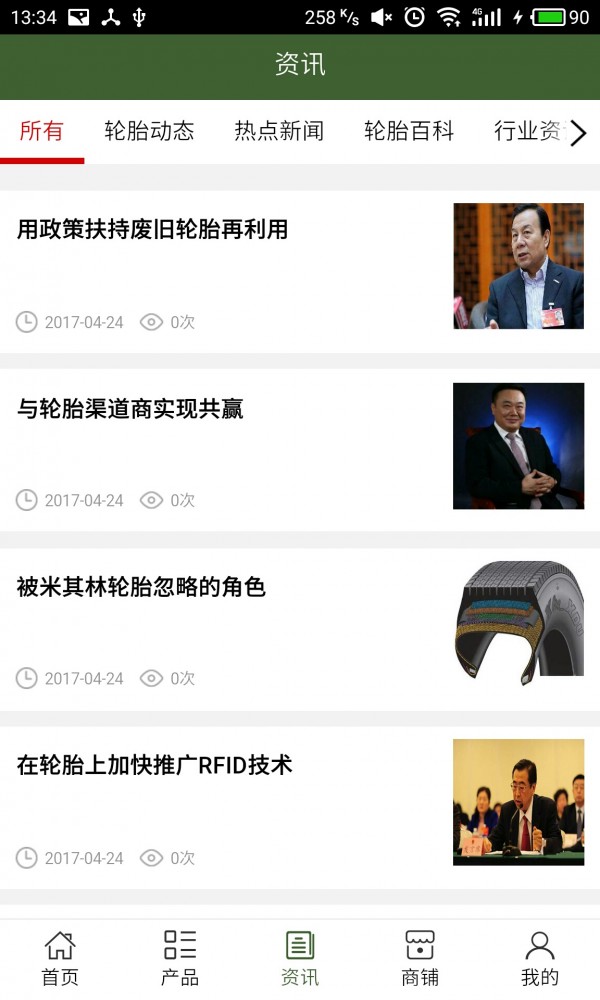Read article 与轮胎渠道商实现共赢
The height and width of the screenshot is (1000, 600).
point(131,409)
